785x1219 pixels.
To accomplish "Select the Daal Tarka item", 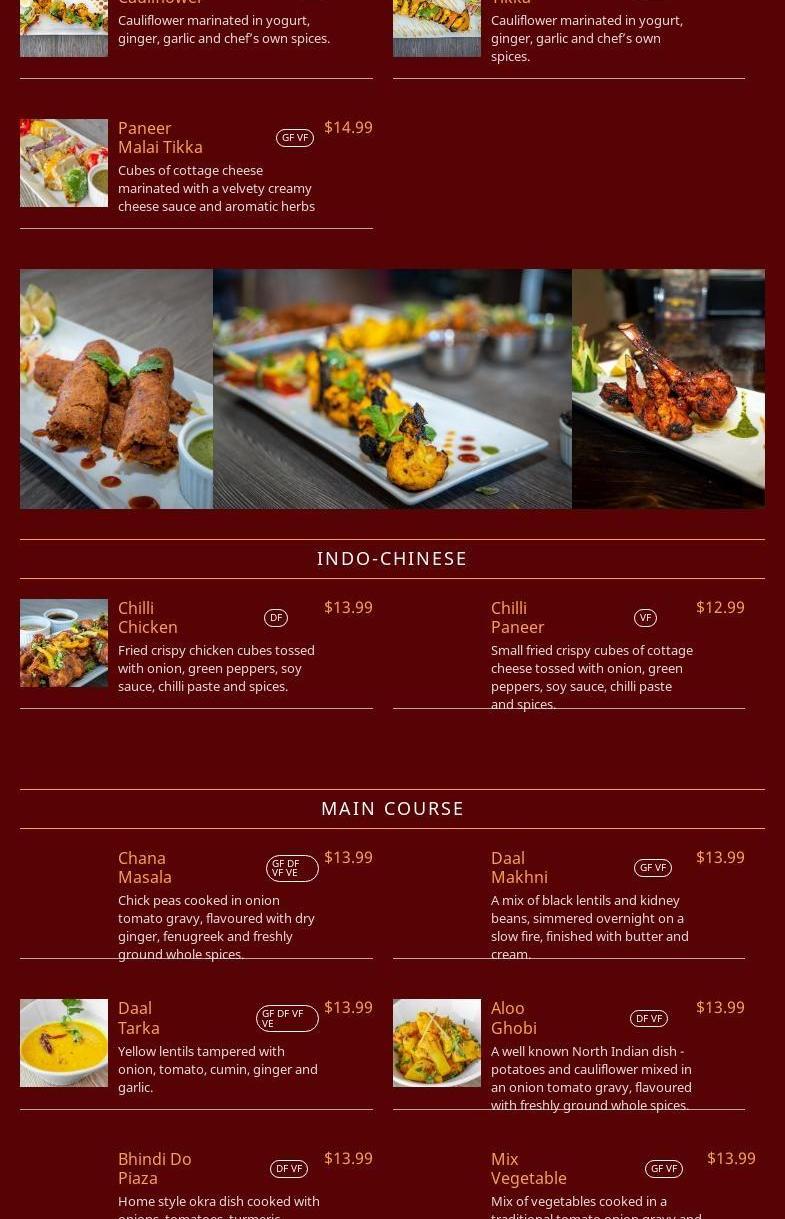I will click(139, 1018).
